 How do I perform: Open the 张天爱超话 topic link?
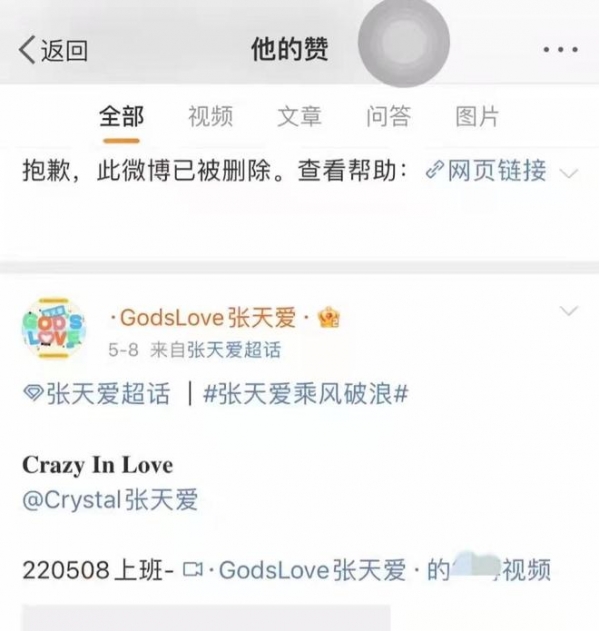pos(97,393)
